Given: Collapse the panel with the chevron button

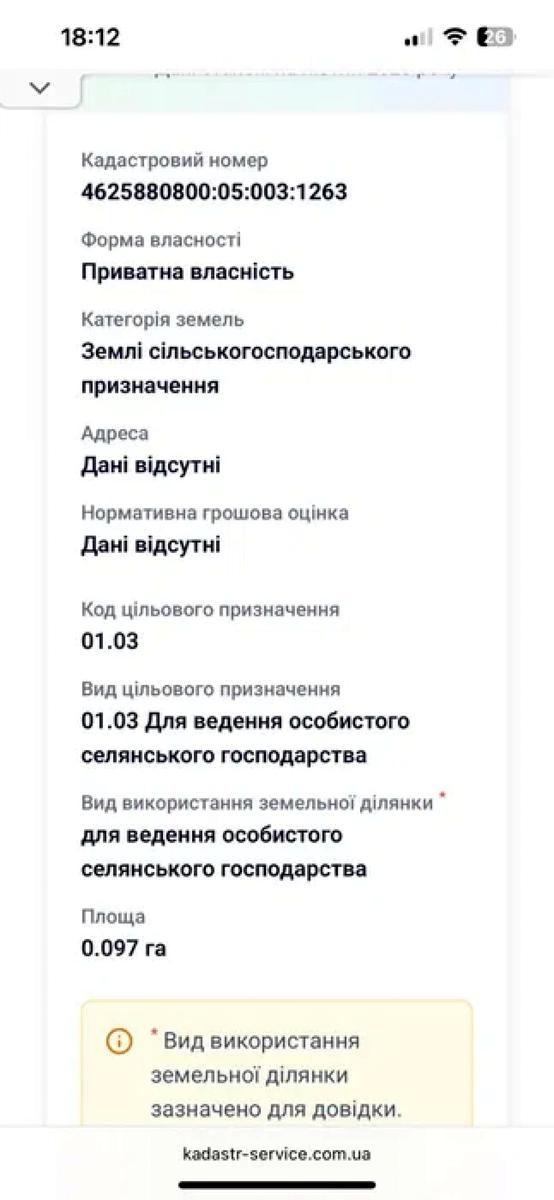Looking at the screenshot, I should click(x=39, y=88).
